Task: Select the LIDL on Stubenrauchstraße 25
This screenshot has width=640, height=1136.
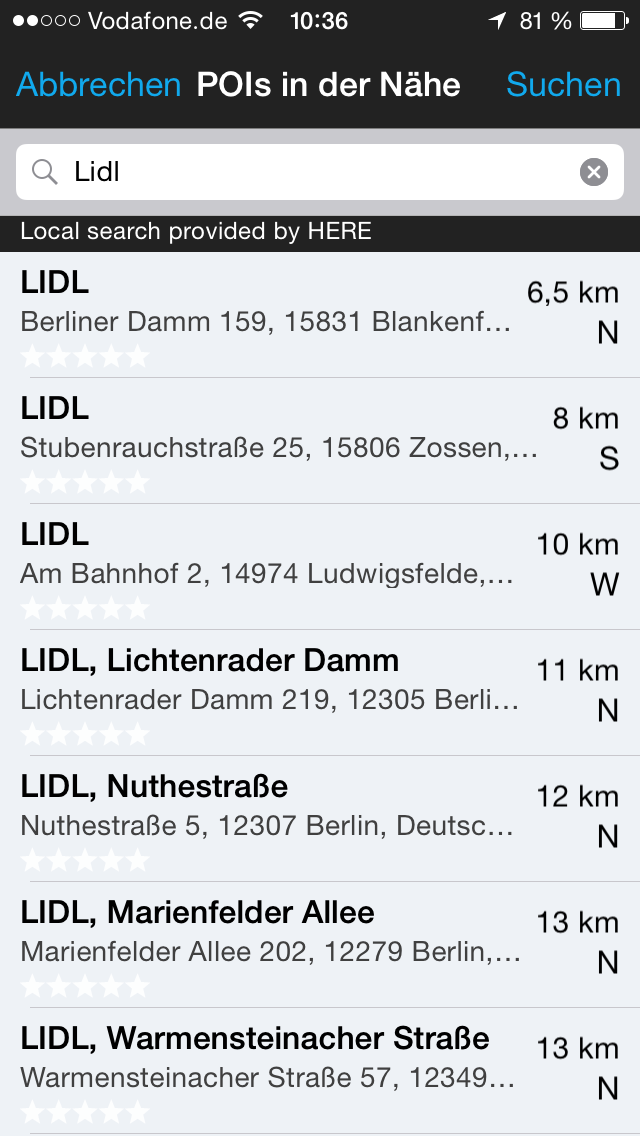Action: point(320,440)
